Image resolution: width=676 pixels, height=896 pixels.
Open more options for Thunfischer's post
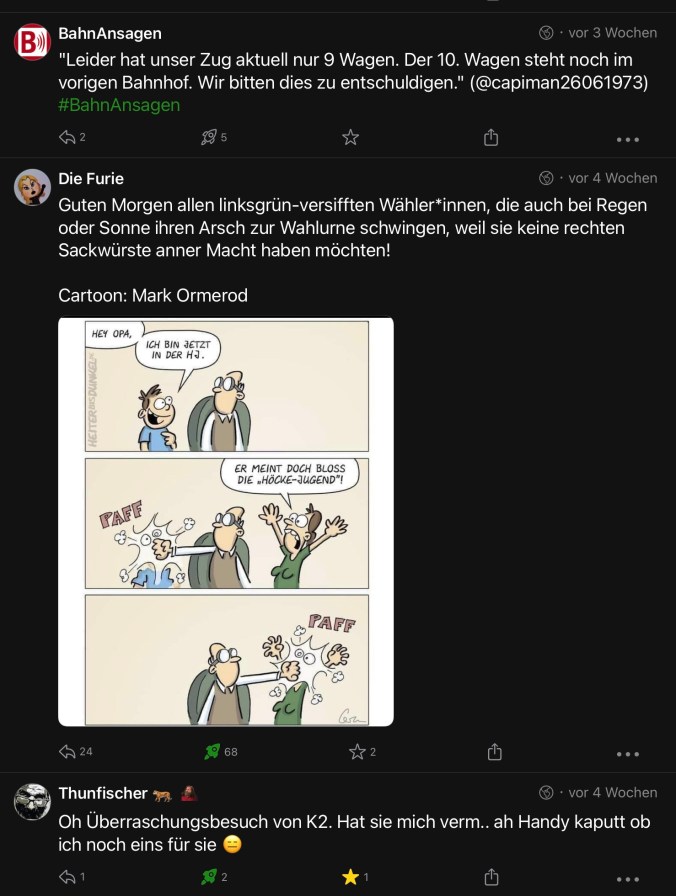click(x=627, y=879)
